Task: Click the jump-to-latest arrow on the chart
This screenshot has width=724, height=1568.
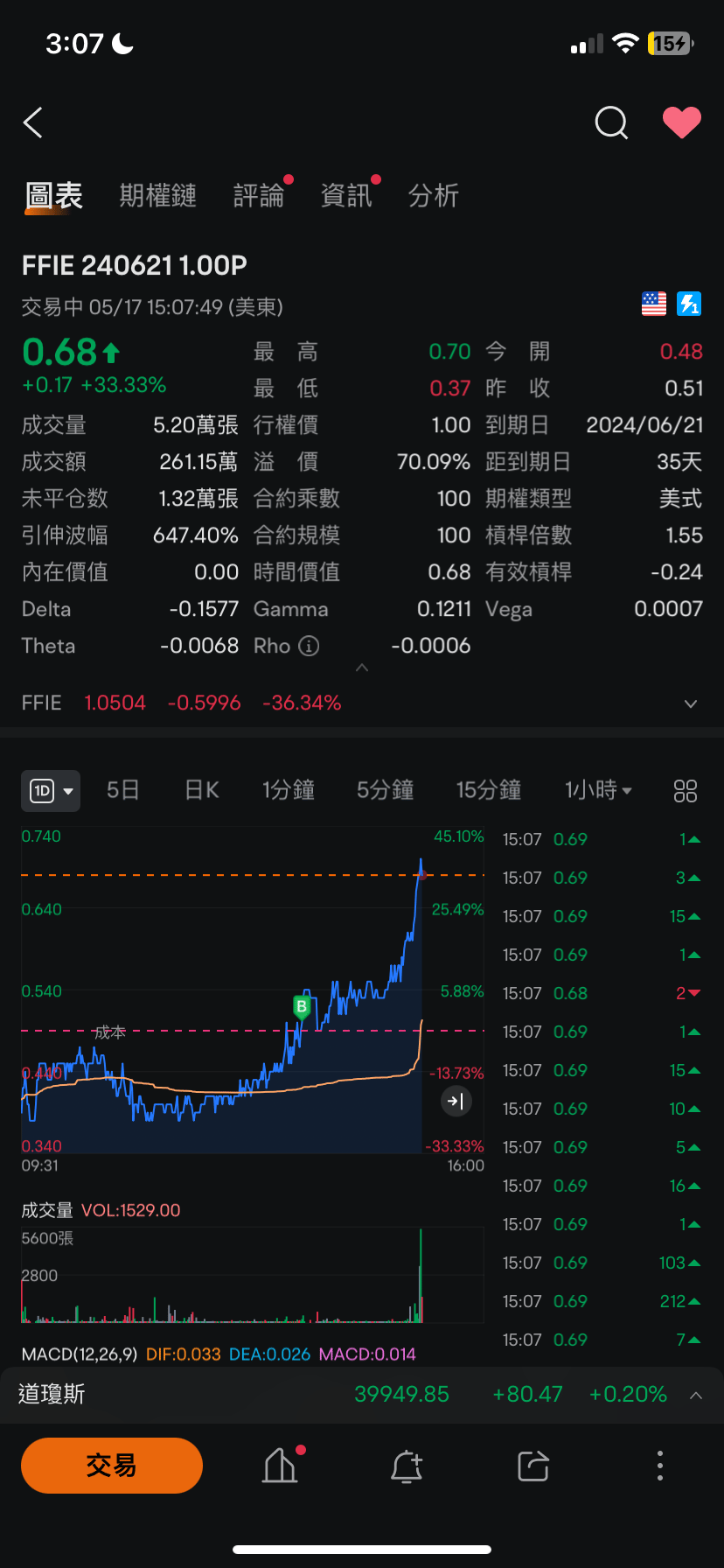Action: 456,1101
